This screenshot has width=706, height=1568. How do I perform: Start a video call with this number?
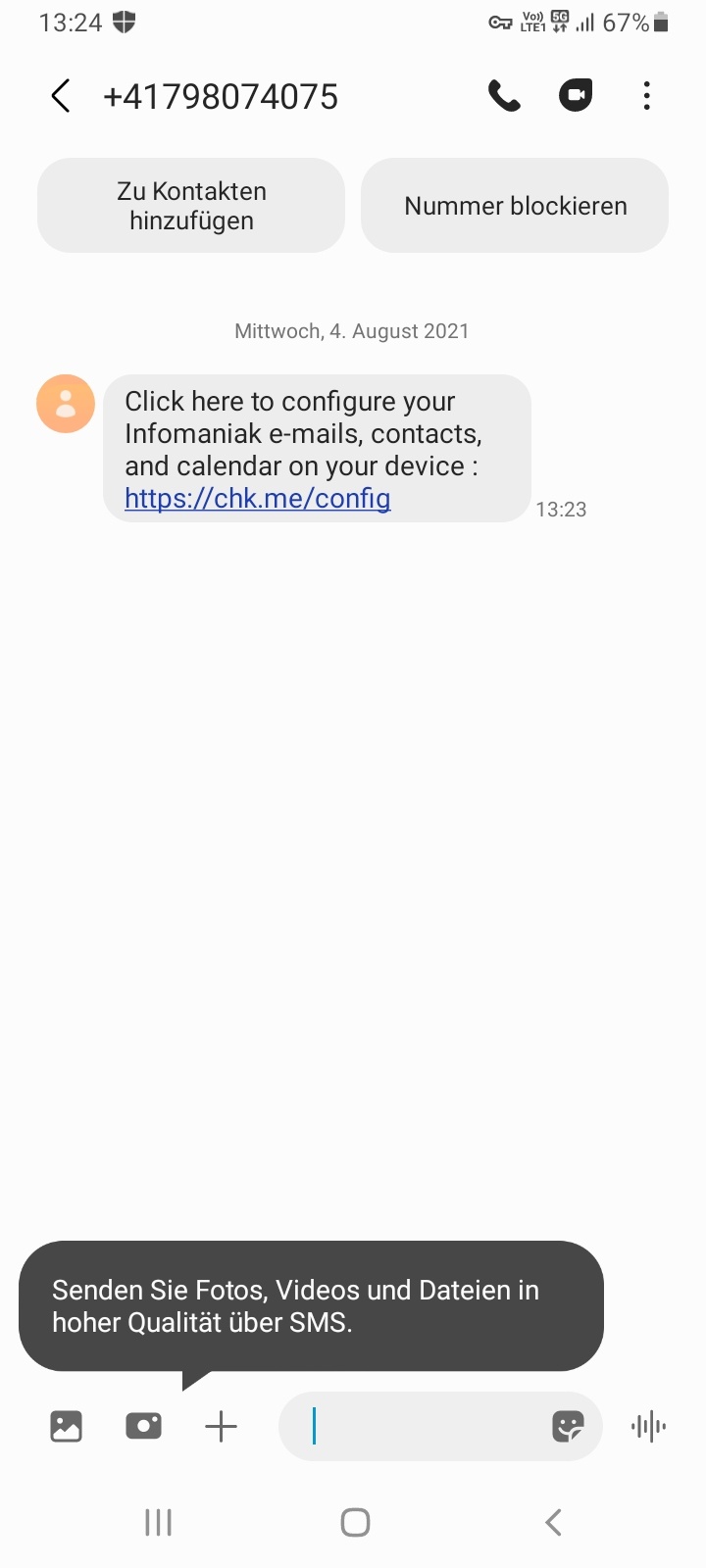point(576,96)
